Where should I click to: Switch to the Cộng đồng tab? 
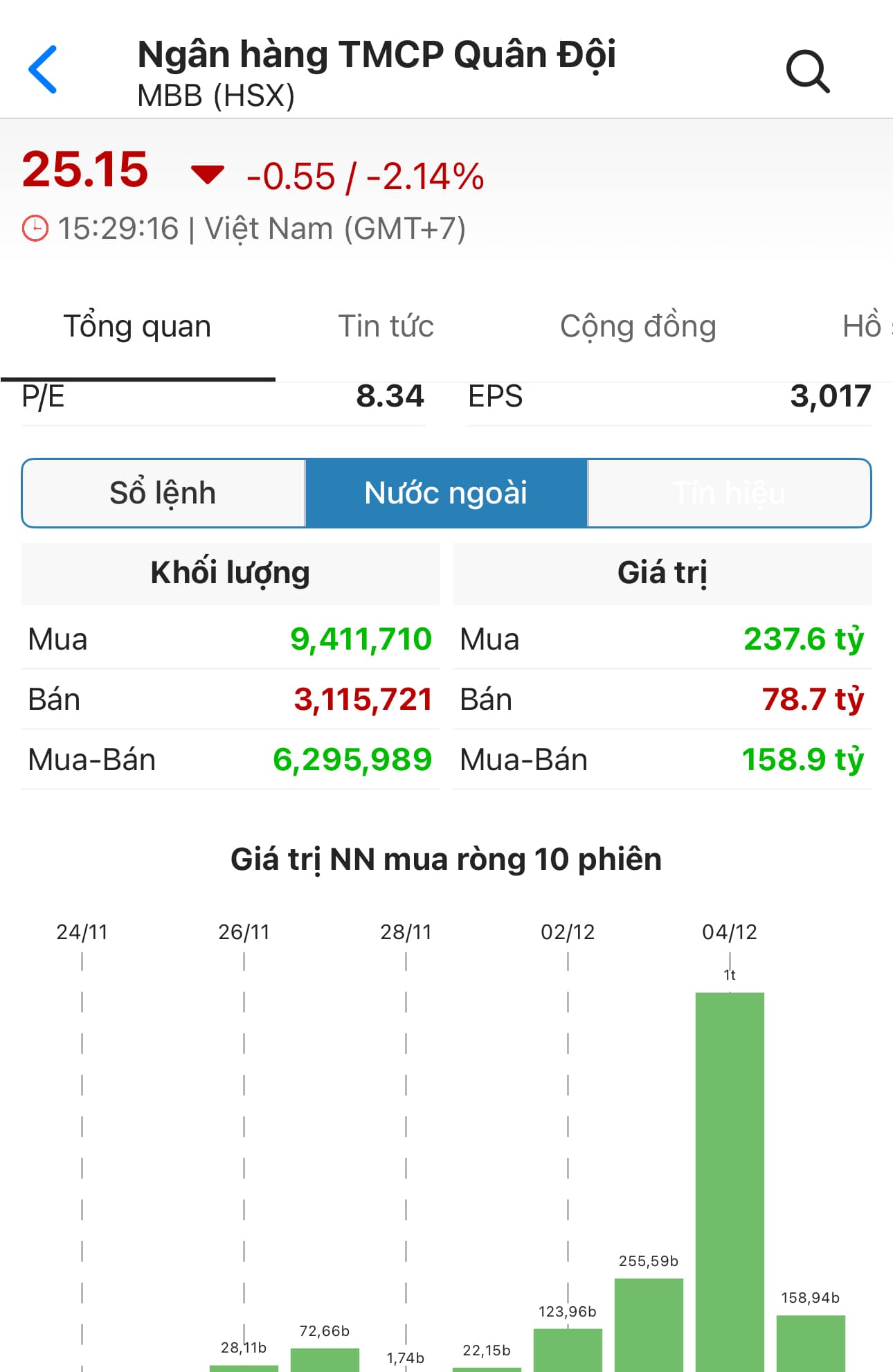pos(638,326)
